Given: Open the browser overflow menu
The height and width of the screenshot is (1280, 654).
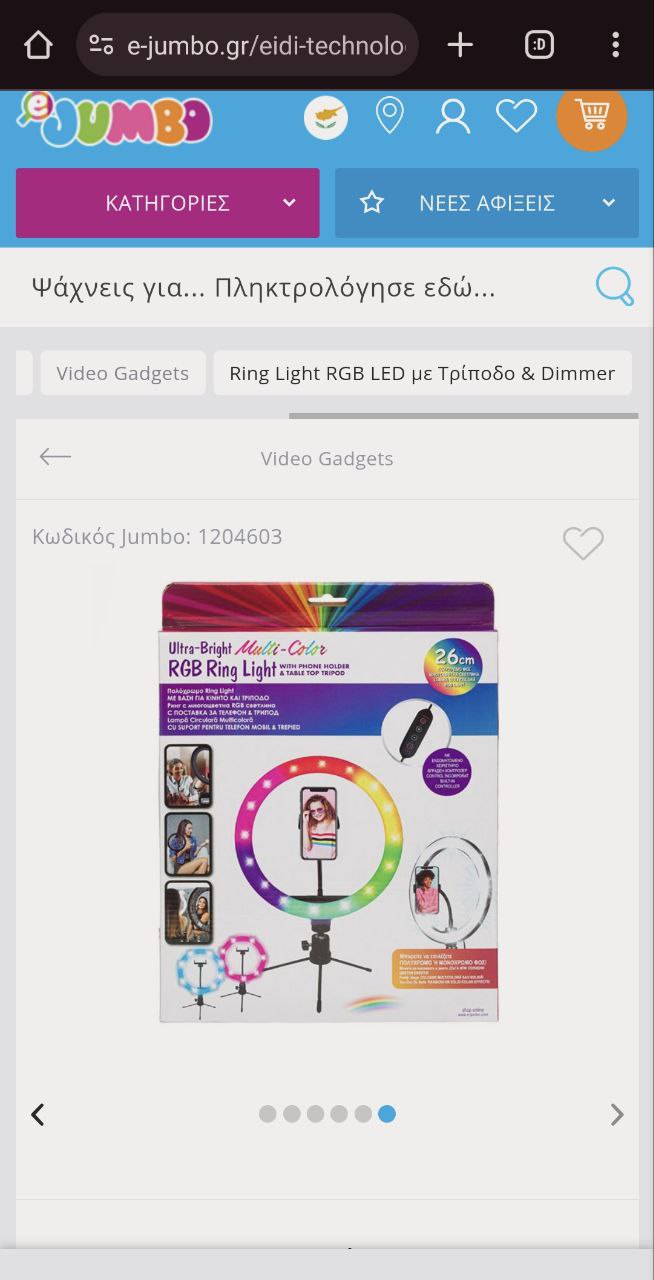Looking at the screenshot, I should point(615,44).
